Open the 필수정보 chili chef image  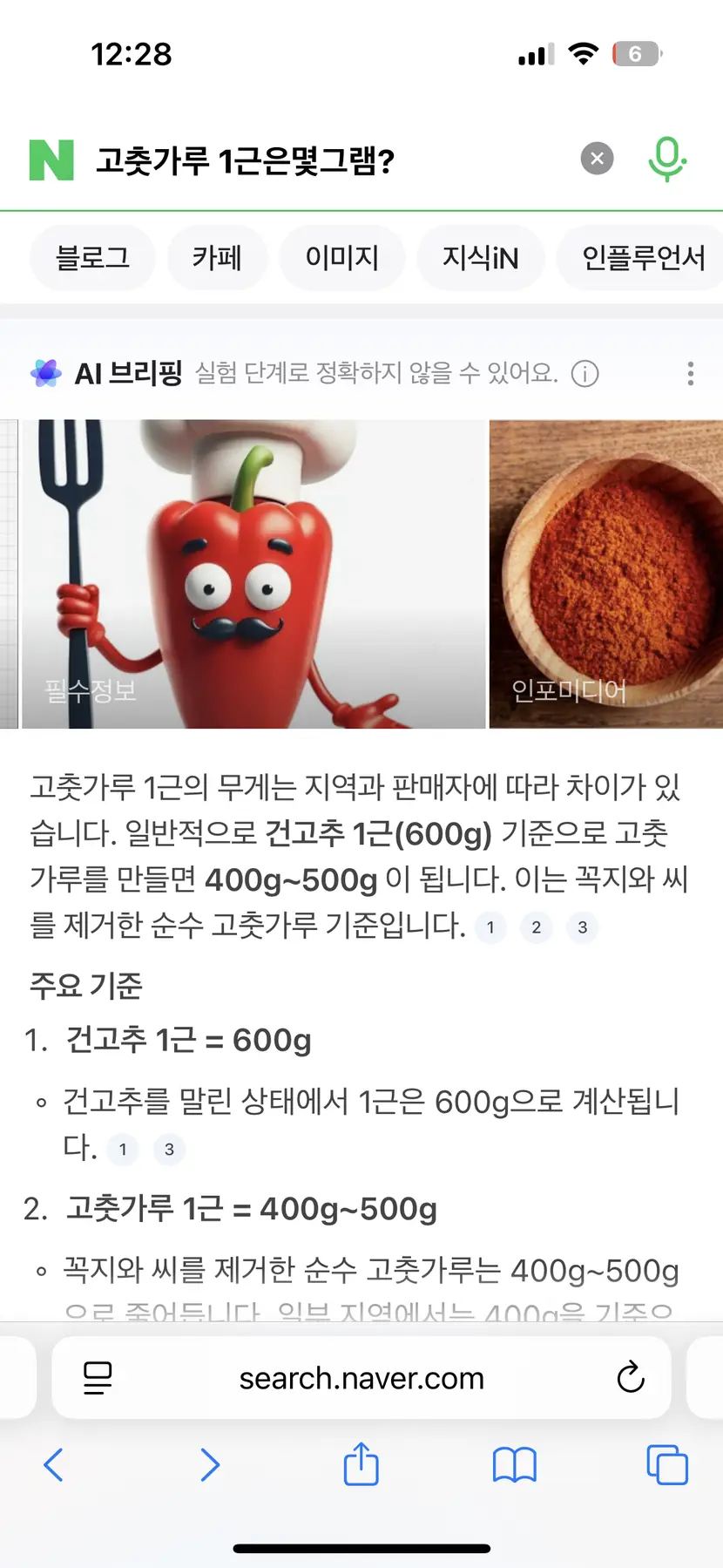253,574
